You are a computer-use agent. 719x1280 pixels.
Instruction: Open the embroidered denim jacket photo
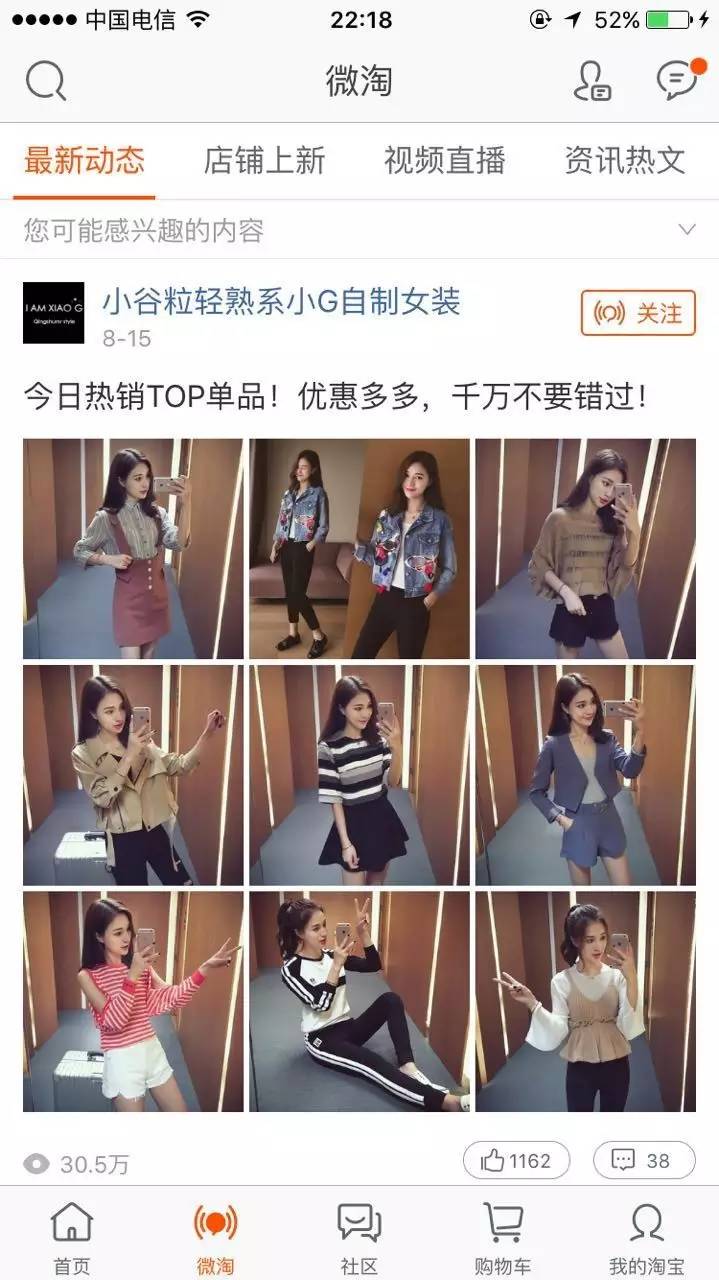click(359, 548)
